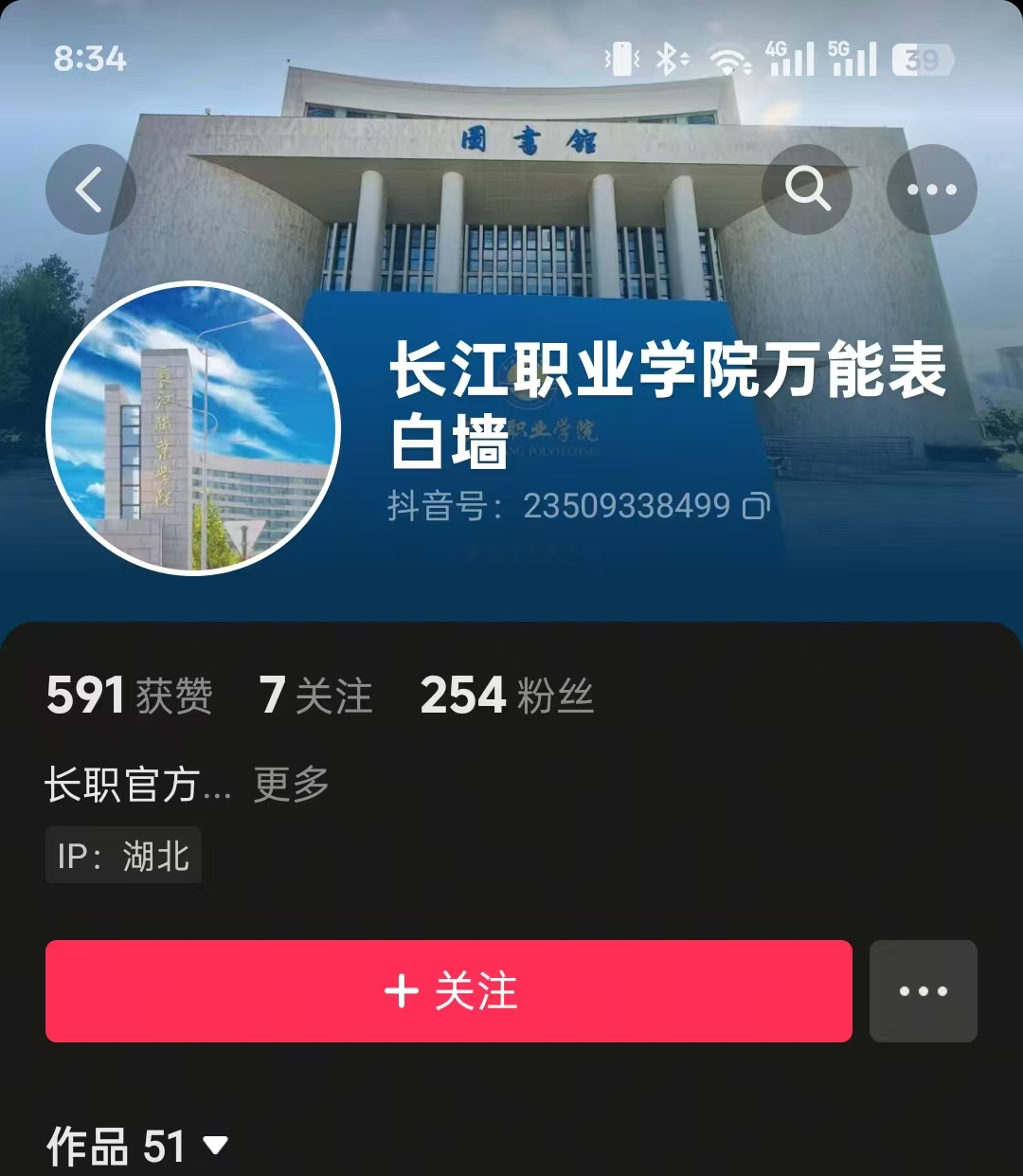View the profile avatar picture
Viewport: 1023px width, 1176px height.
pos(193,428)
